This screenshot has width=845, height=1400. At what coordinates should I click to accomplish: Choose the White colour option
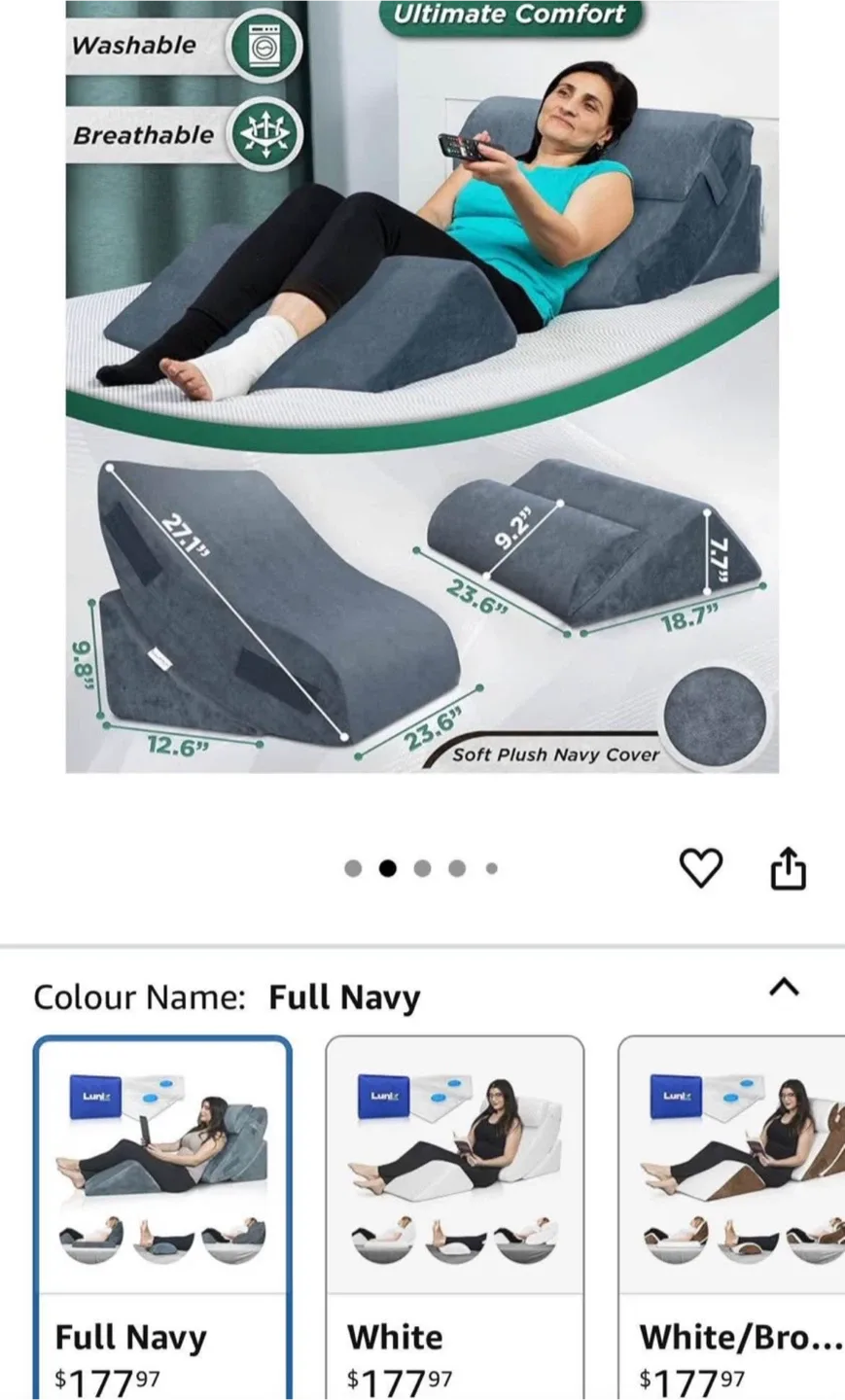point(454,1215)
